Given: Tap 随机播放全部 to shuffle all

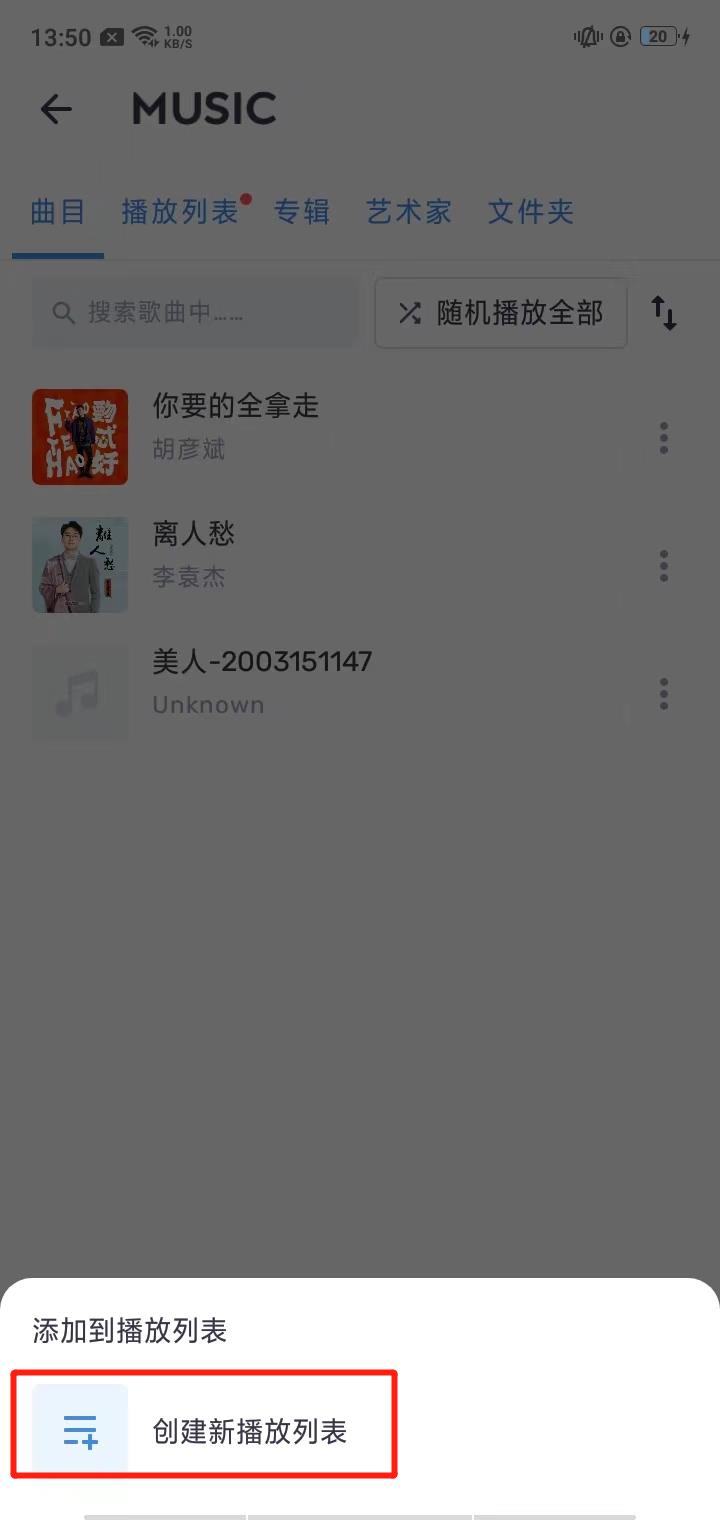Looking at the screenshot, I should (501, 313).
